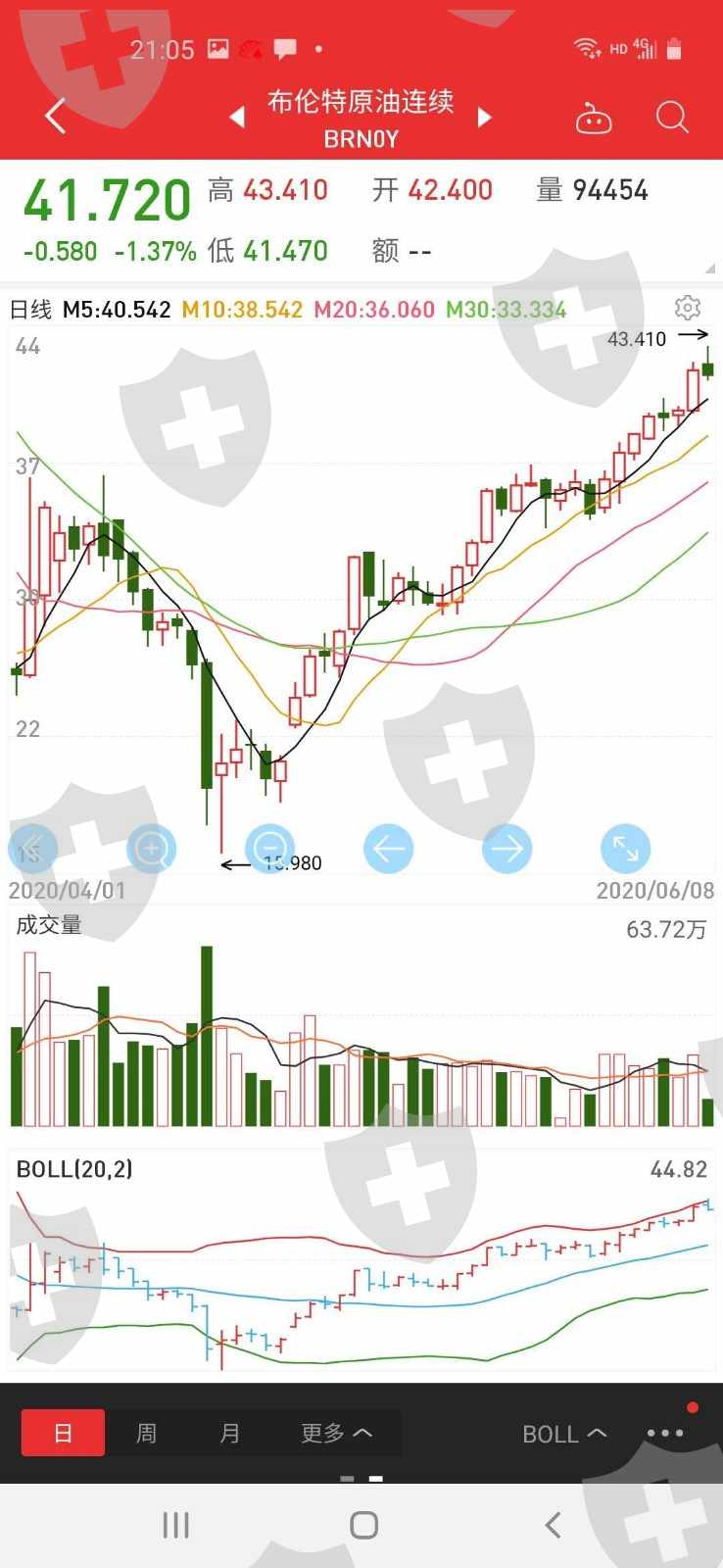Move the chart left one step

[388, 849]
